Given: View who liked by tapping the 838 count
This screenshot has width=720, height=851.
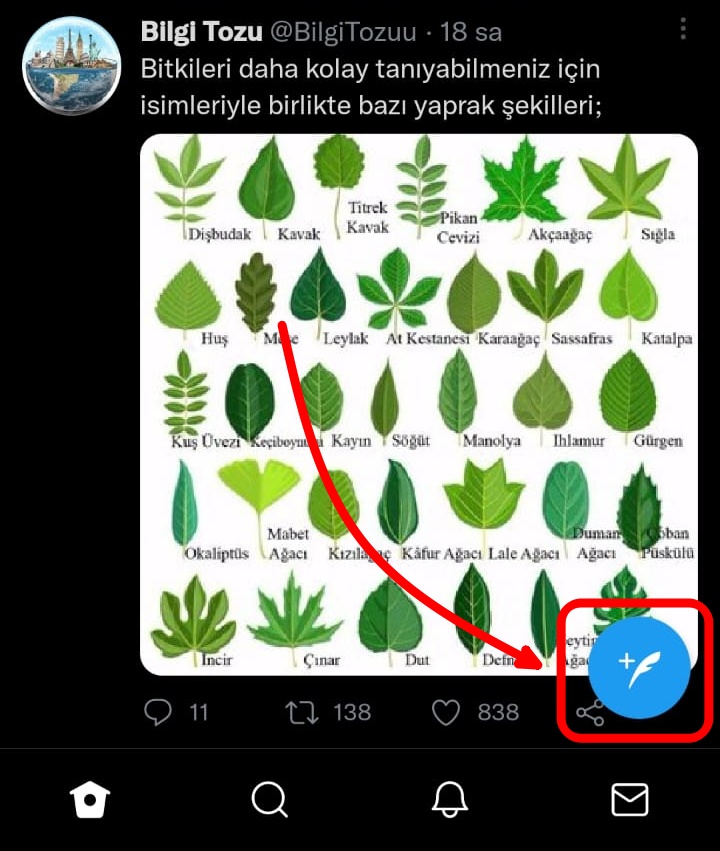Looking at the screenshot, I should [499, 712].
